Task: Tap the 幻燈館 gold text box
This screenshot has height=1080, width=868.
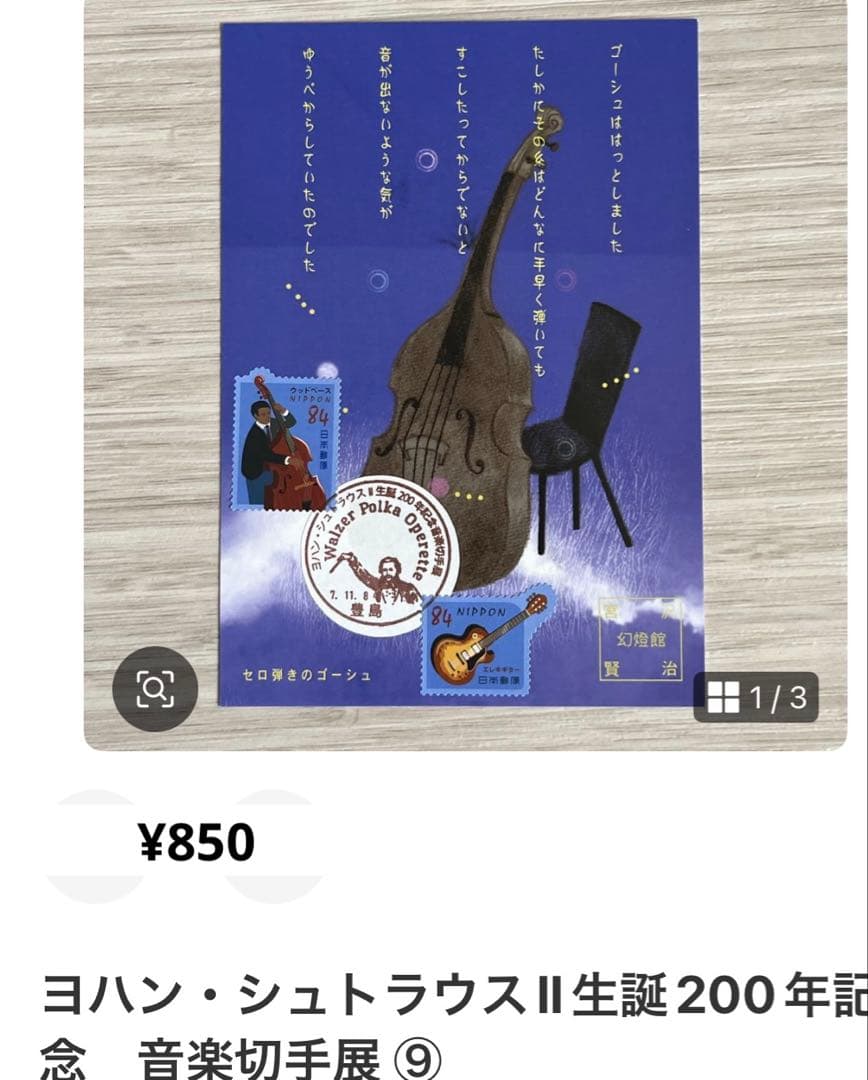Action: [x=640, y=640]
